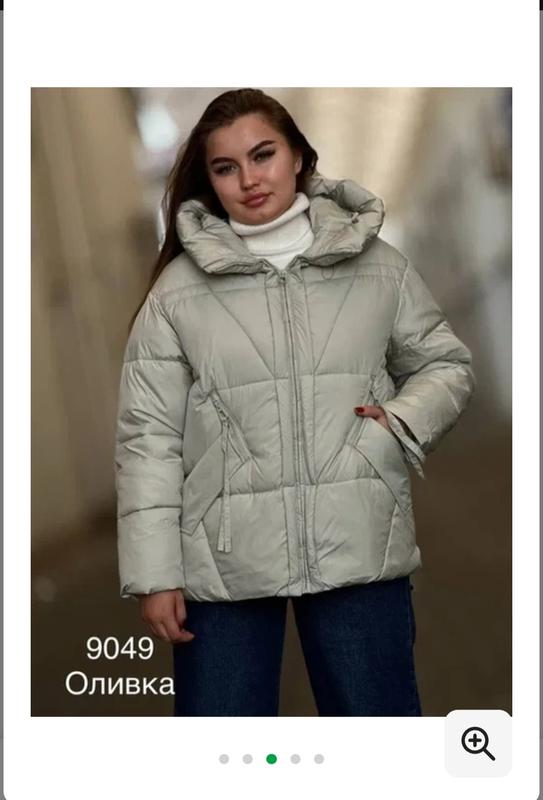
Task: Jump to the first gallery image dot
Action: pos(224,759)
